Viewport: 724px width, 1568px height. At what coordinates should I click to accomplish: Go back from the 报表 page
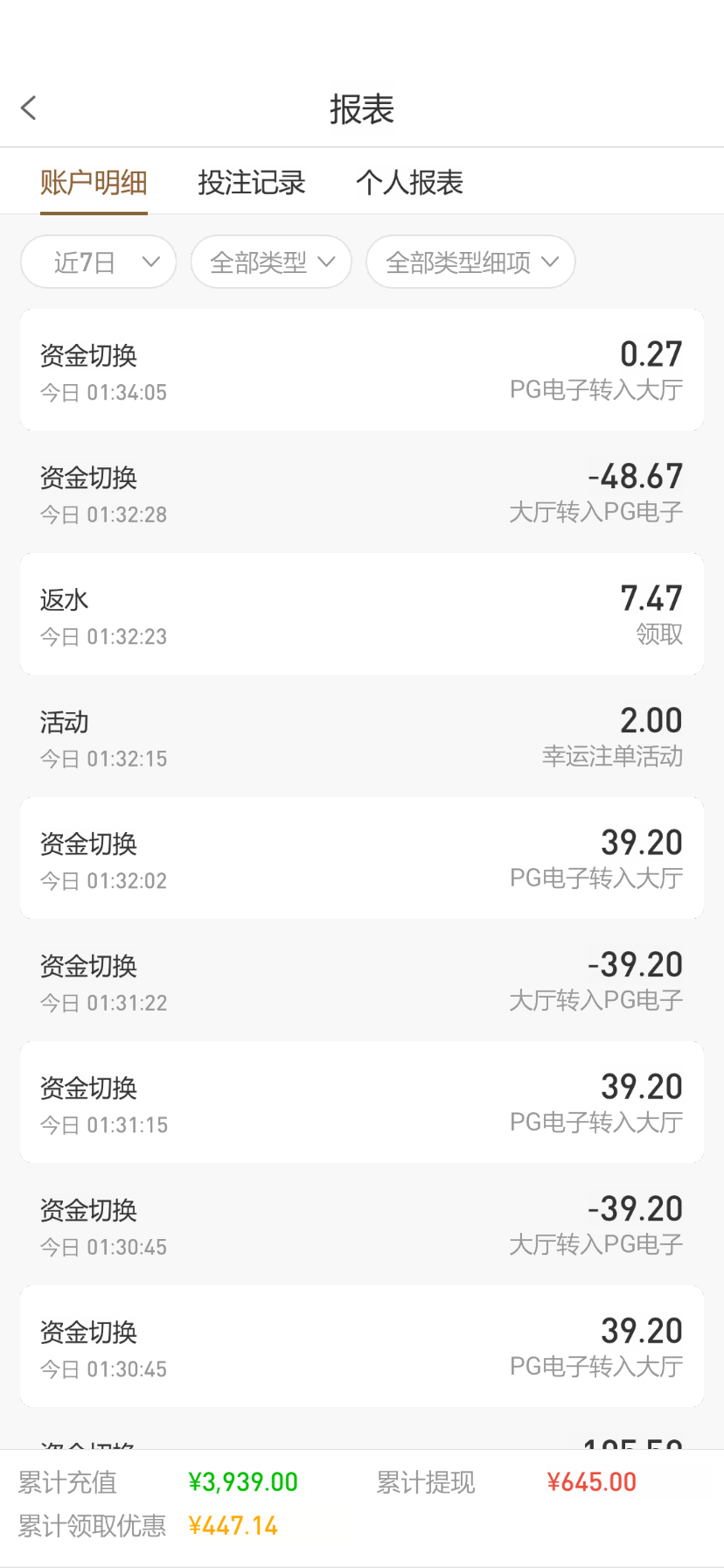[29, 108]
